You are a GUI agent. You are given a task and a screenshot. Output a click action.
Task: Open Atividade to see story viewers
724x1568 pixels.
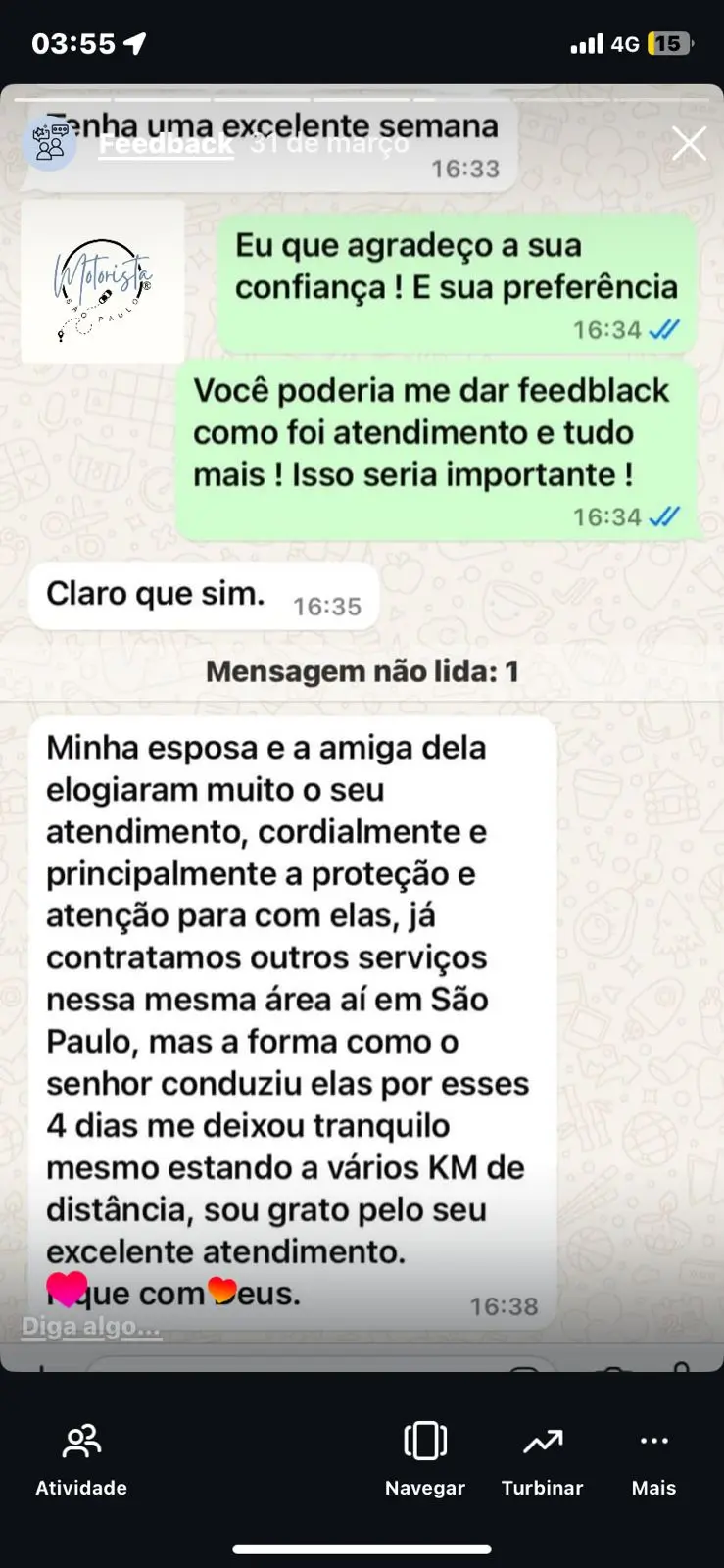pyautogui.click(x=81, y=1459)
